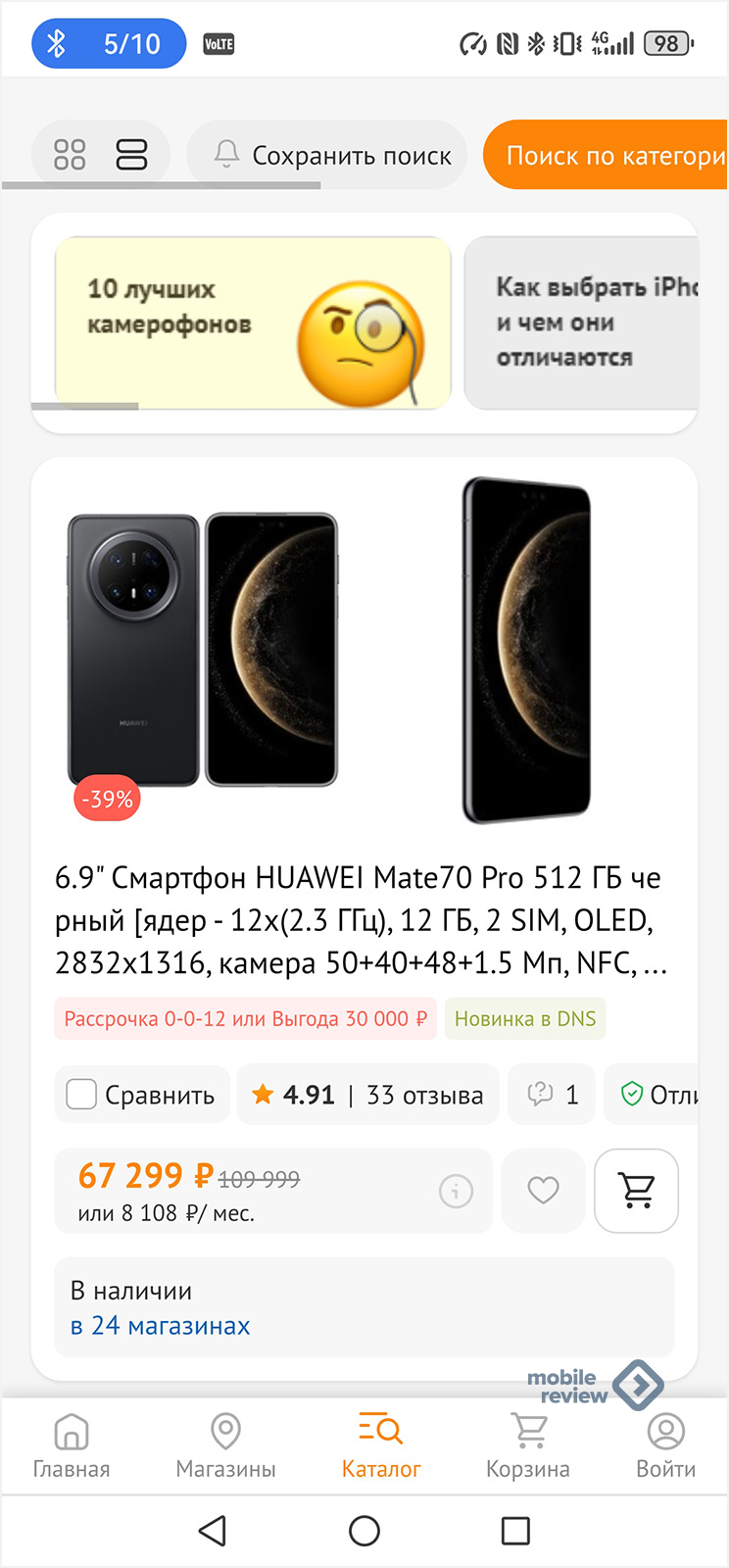The height and width of the screenshot is (1568, 729).
Task: Switch to list view layout
Action: point(131,155)
